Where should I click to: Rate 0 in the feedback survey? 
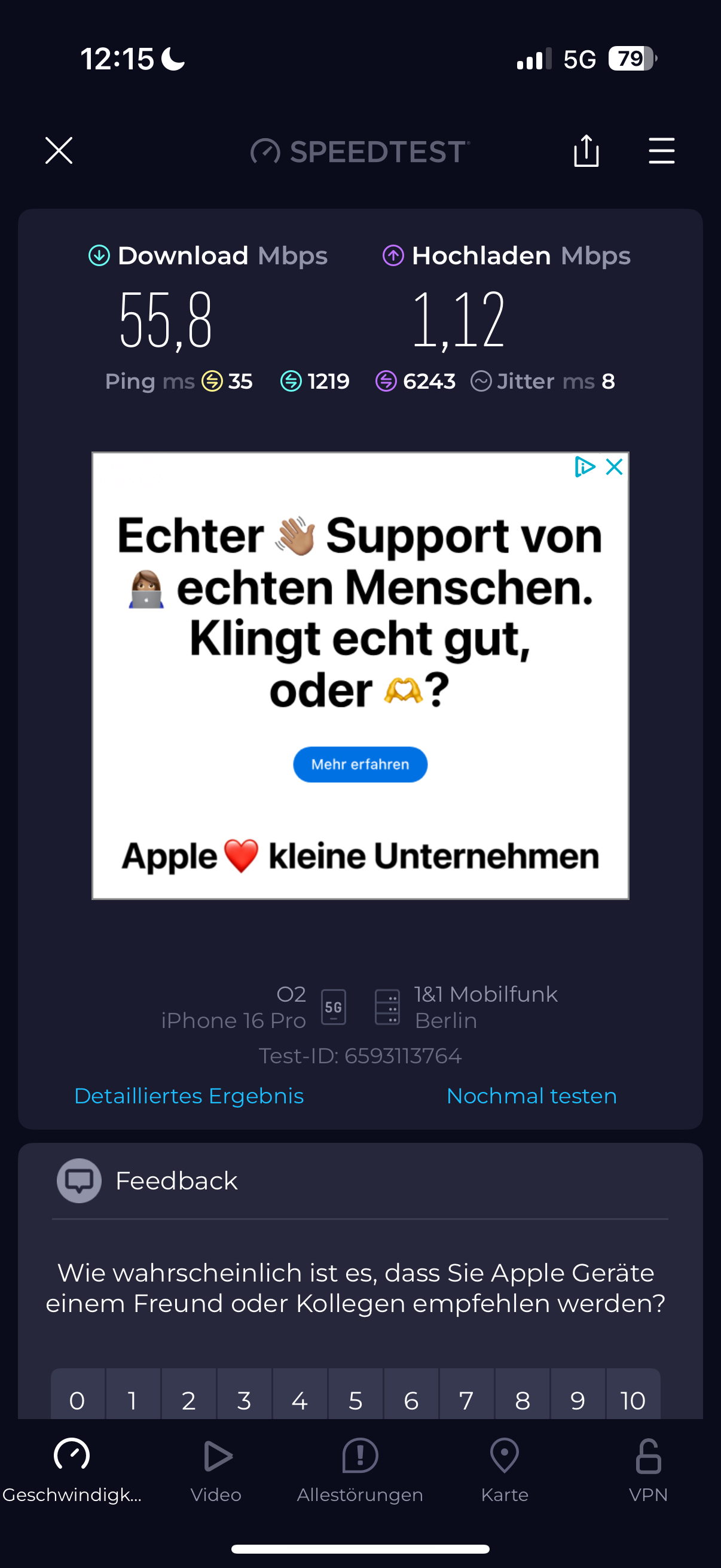77,1399
